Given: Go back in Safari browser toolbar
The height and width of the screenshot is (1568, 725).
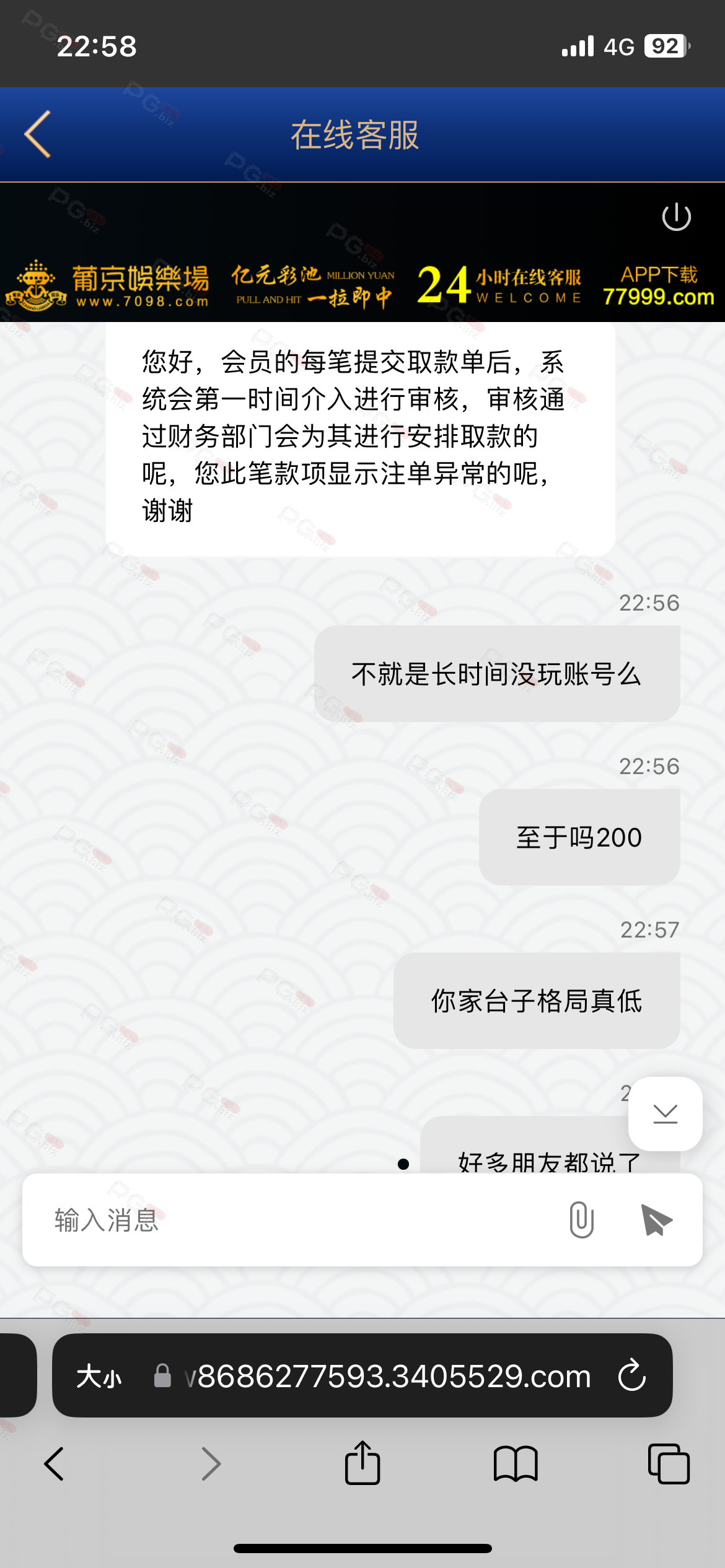Looking at the screenshot, I should tap(54, 1464).
